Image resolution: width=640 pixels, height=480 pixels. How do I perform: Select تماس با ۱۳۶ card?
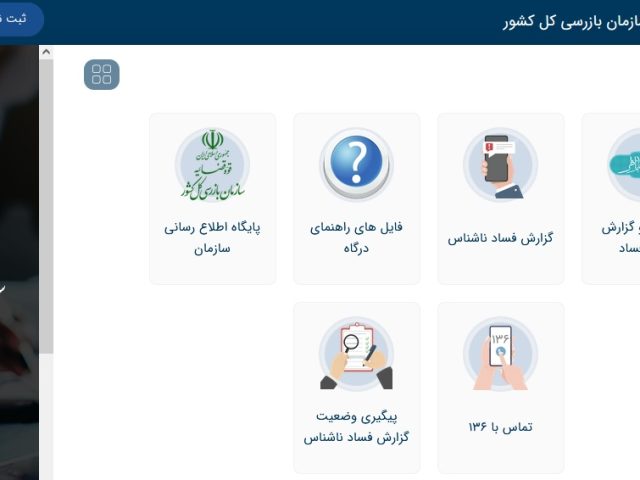[x=500, y=387]
